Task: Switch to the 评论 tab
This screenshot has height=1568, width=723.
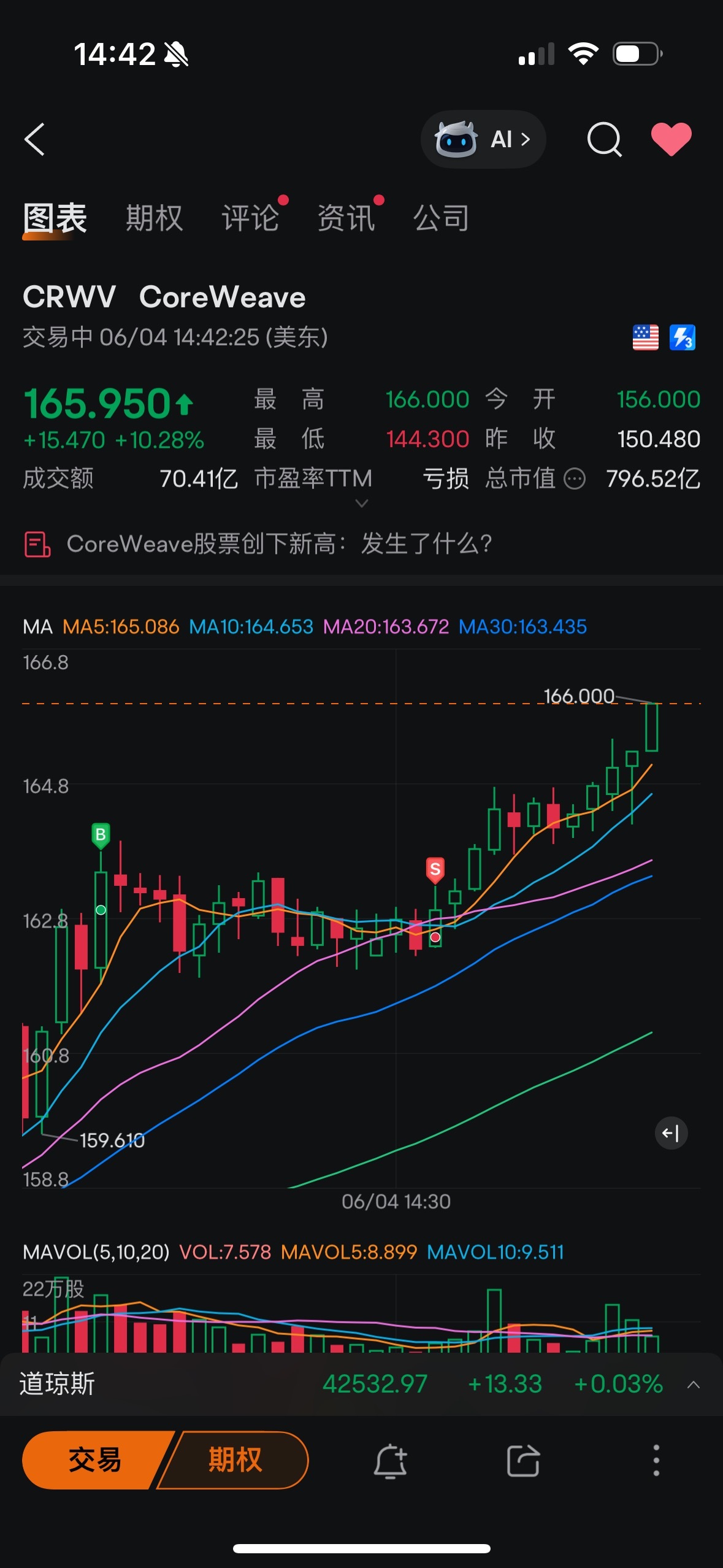Action: [250, 218]
